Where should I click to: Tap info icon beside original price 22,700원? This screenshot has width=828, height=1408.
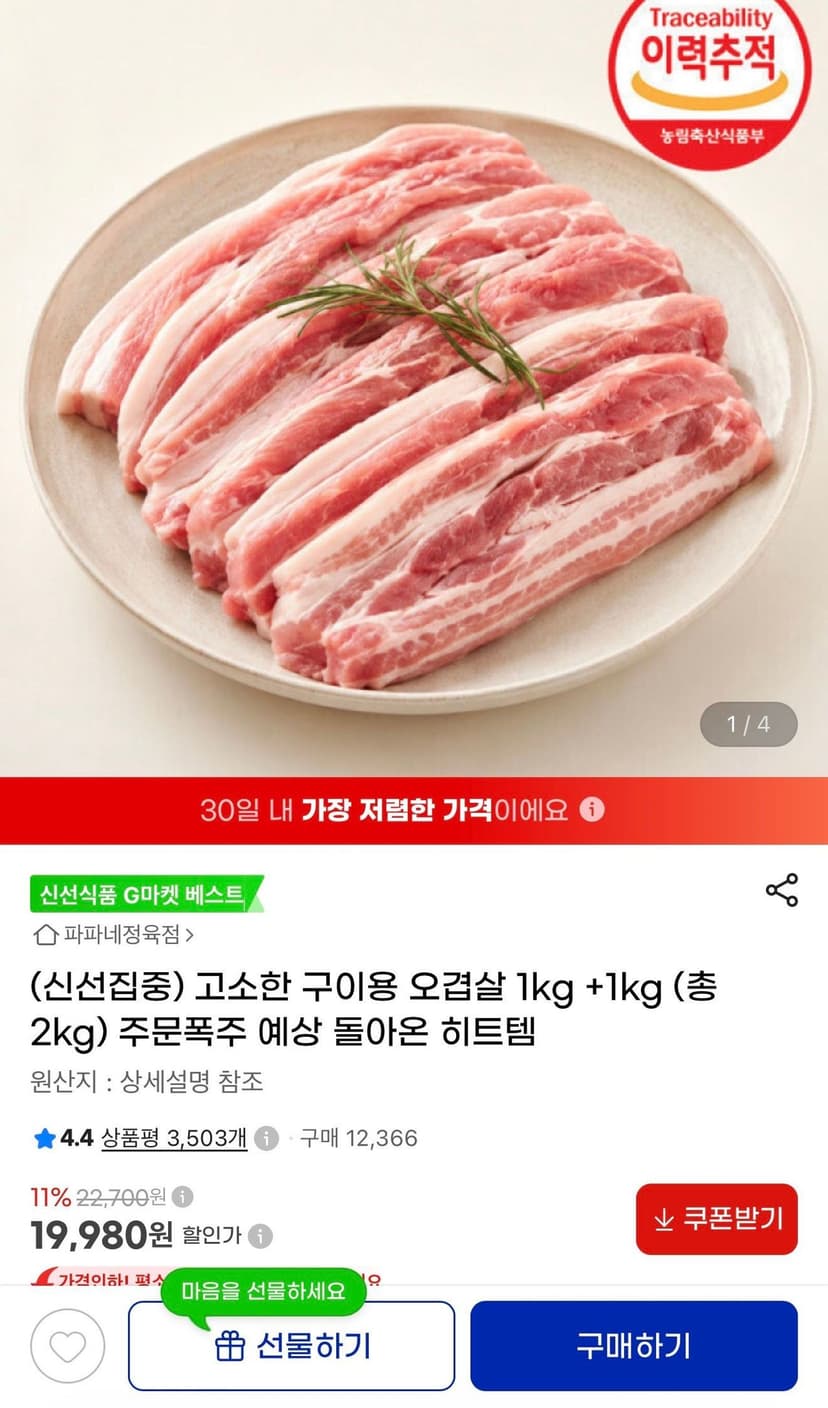pyautogui.click(x=182, y=1196)
